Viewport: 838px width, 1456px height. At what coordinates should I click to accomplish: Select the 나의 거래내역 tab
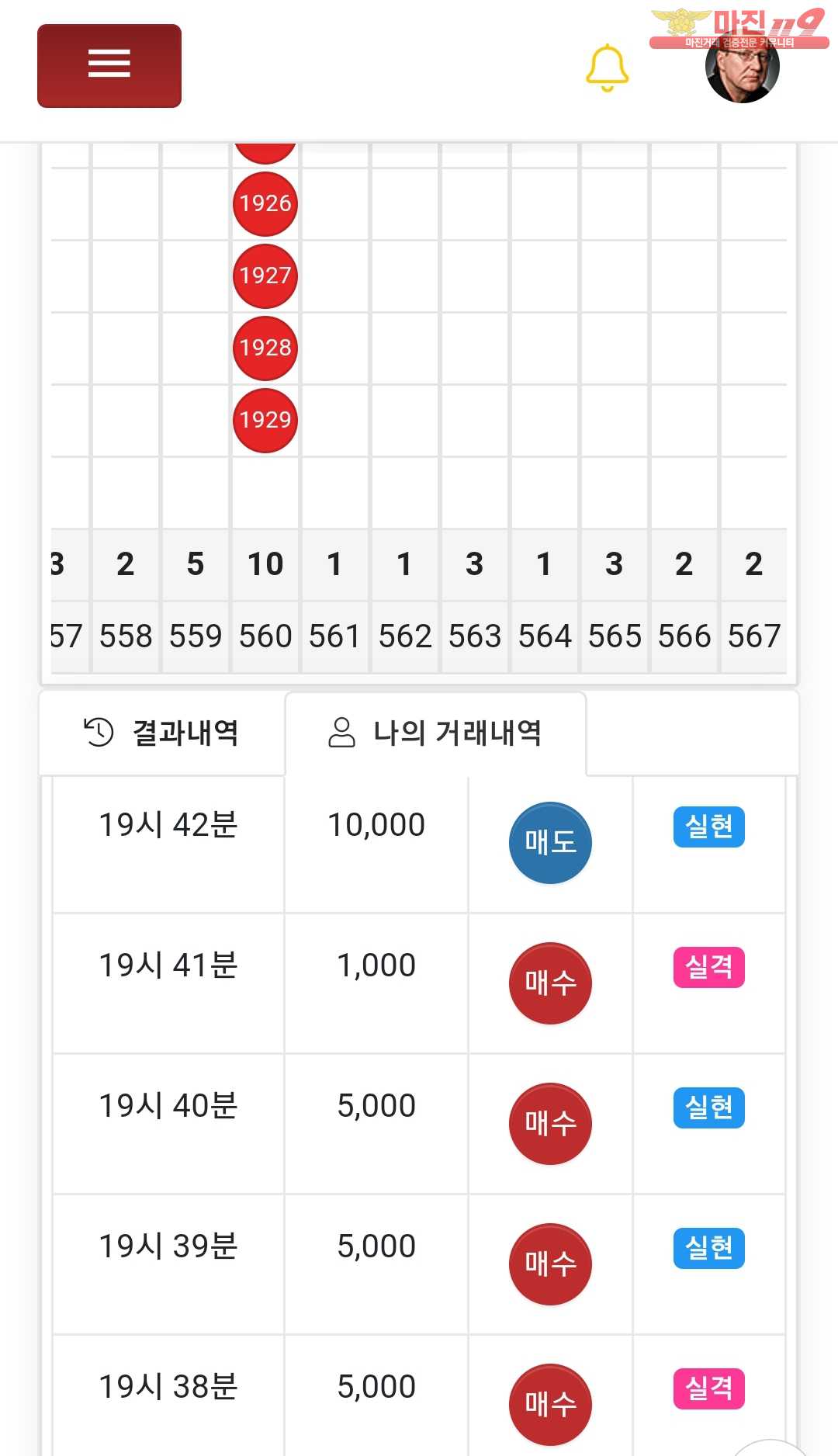pyautogui.click(x=435, y=732)
